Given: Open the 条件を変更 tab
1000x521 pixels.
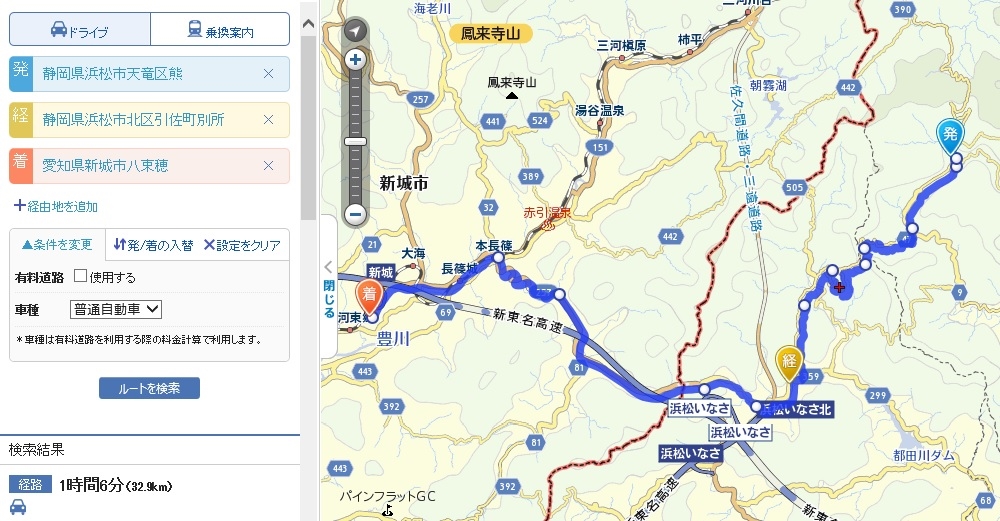Looking at the screenshot, I should coord(57,245).
